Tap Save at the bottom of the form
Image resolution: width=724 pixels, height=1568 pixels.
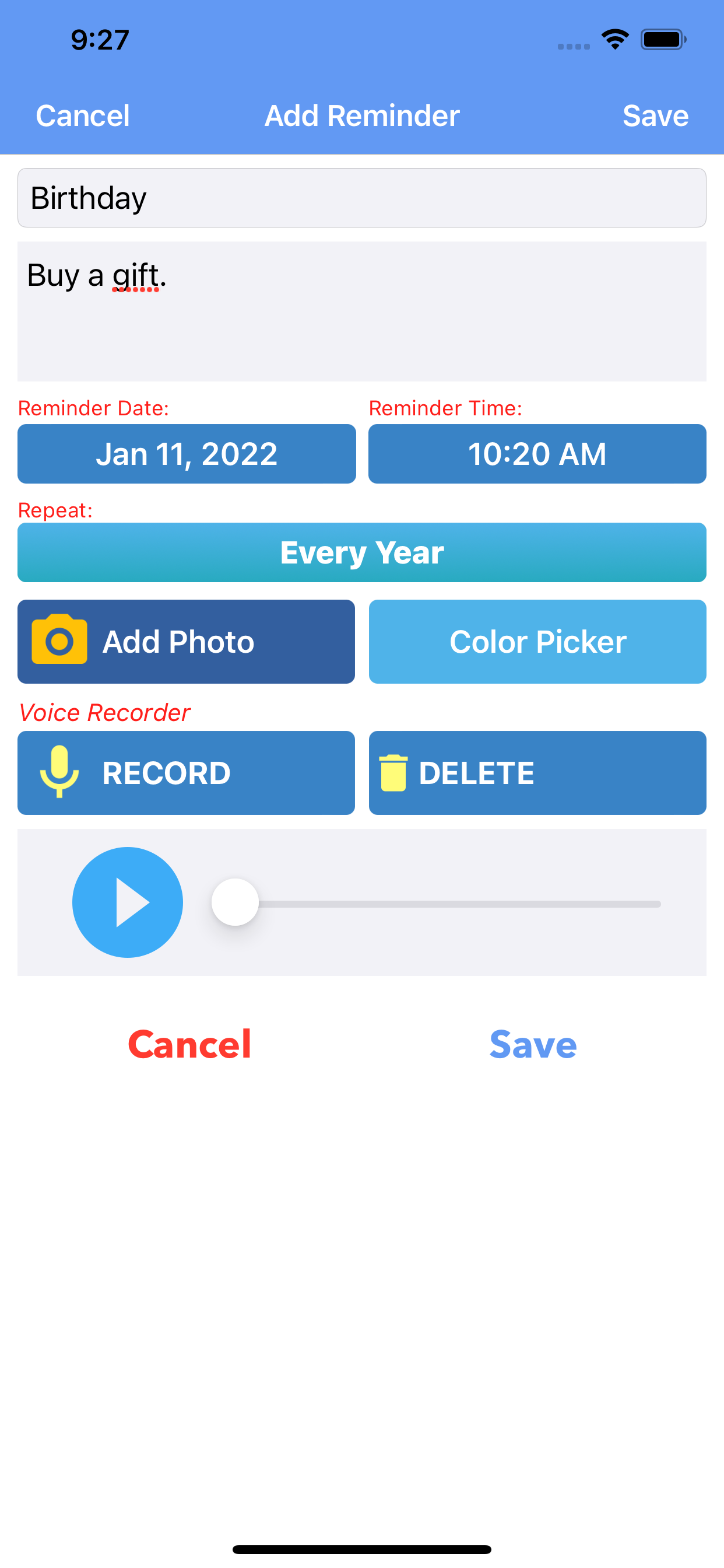click(532, 1044)
